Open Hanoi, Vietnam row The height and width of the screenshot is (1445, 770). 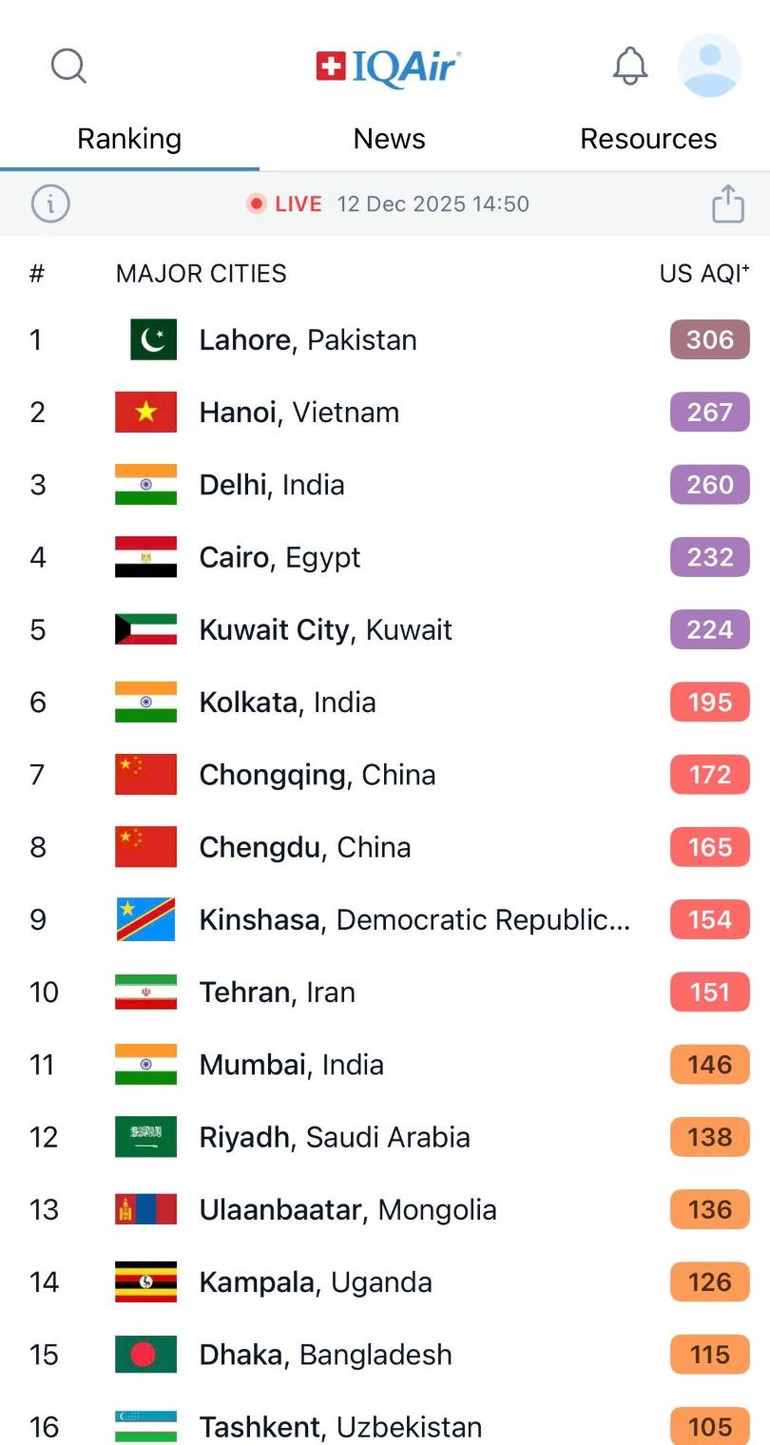pyautogui.click(x=299, y=412)
